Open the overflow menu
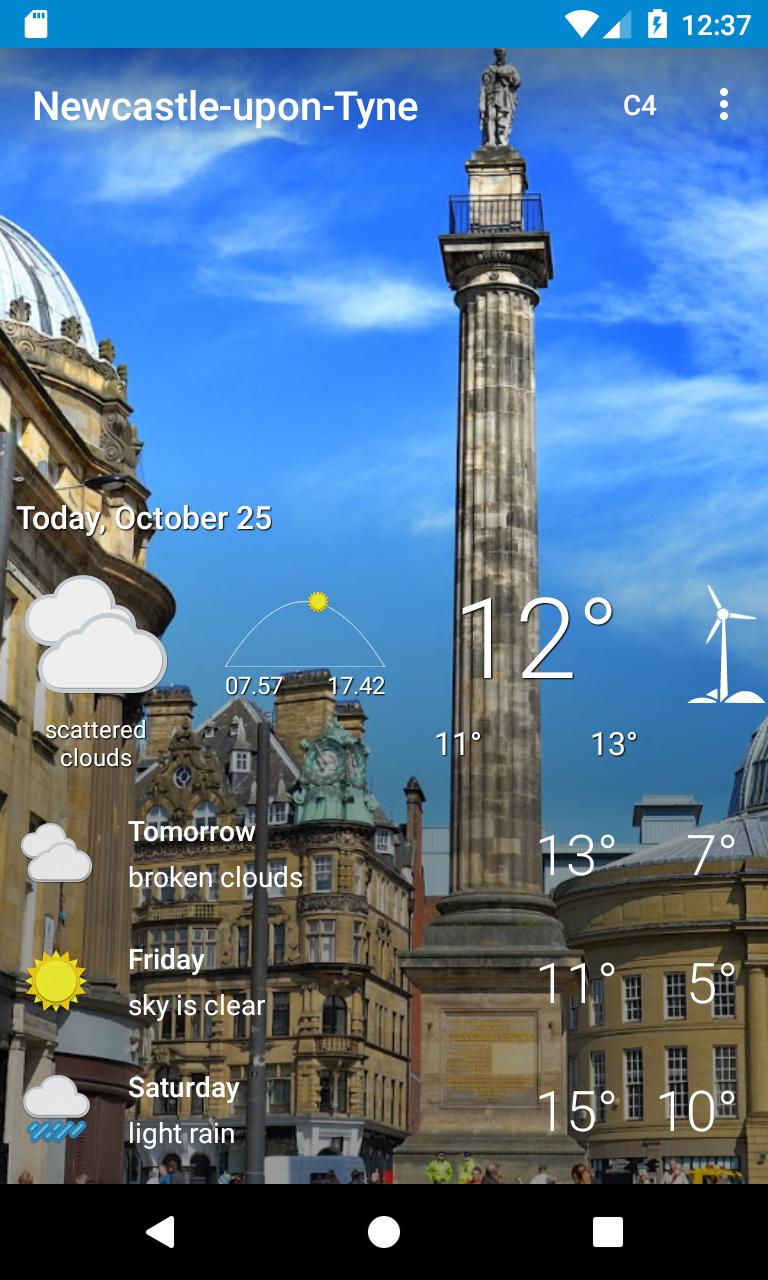768x1280 pixels. pyautogui.click(x=723, y=105)
